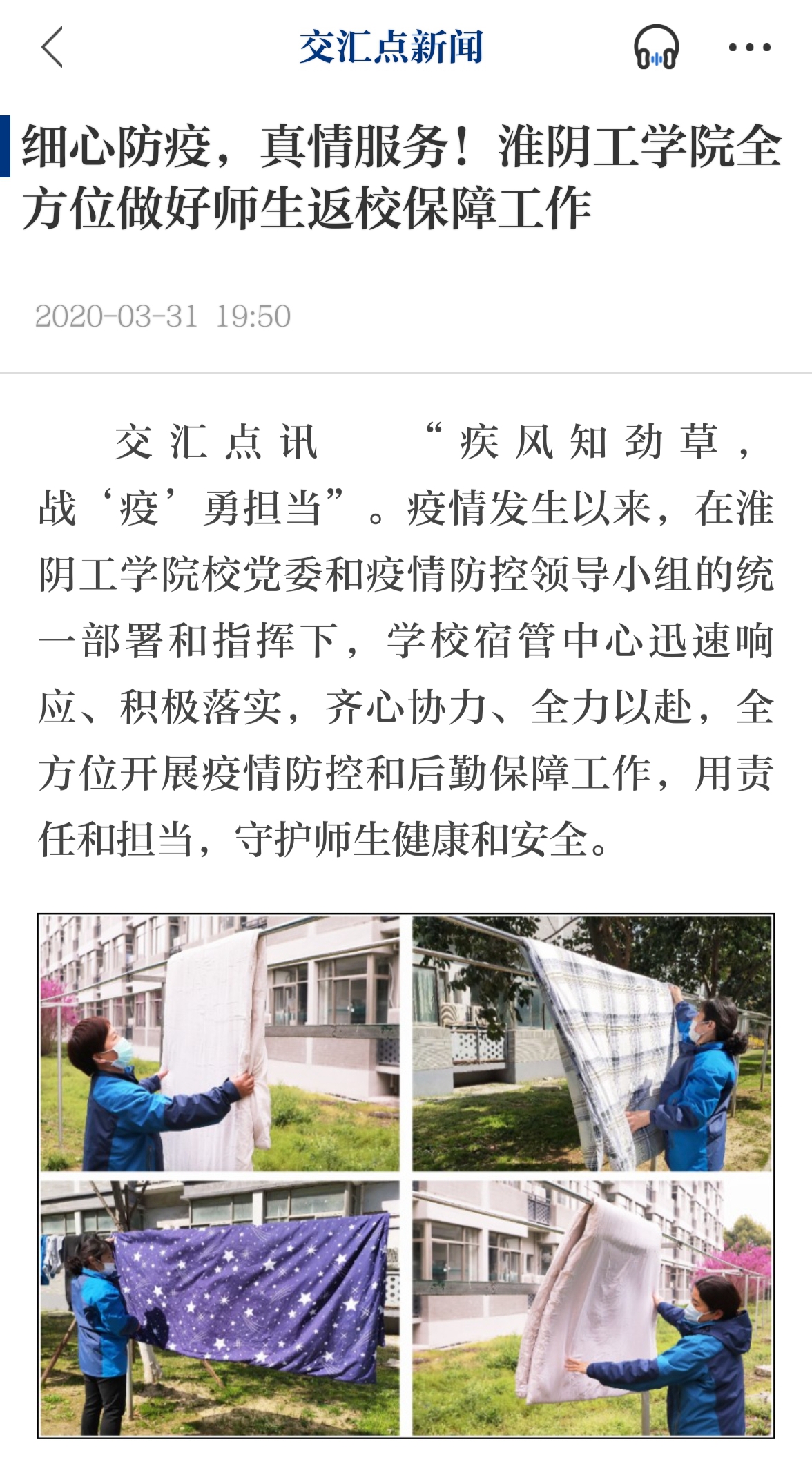The height and width of the screenshot is (1473, 812).
Task: Go back using the top-left arrow
Action: tap(52, 47)
